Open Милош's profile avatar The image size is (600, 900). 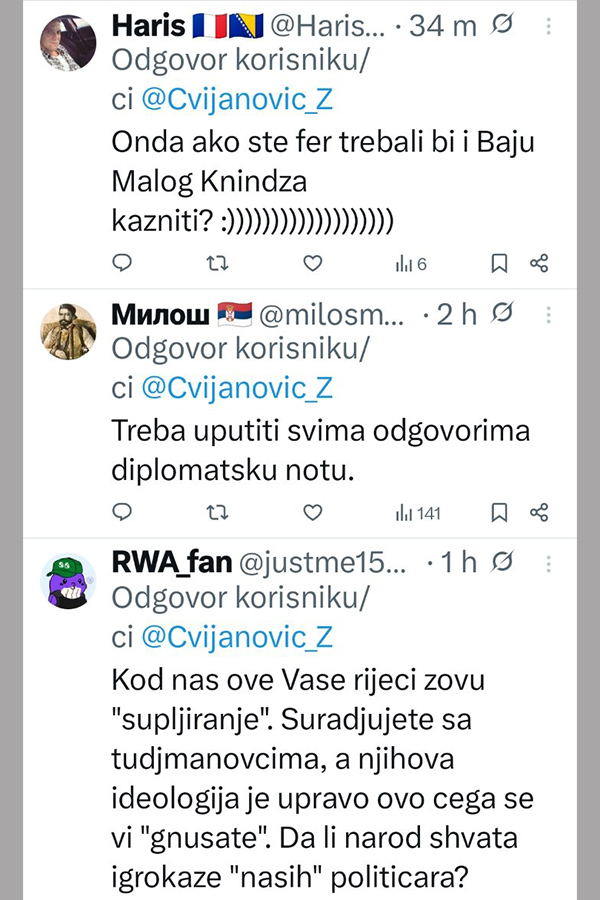67,330
